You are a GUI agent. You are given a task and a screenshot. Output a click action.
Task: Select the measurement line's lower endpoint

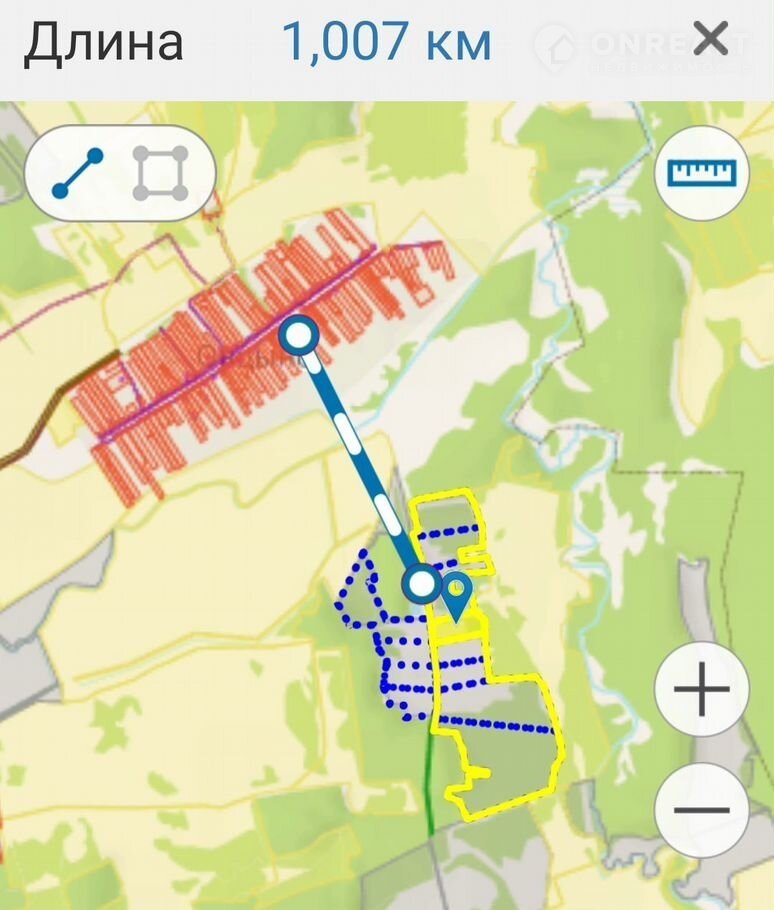pos(423,583)
